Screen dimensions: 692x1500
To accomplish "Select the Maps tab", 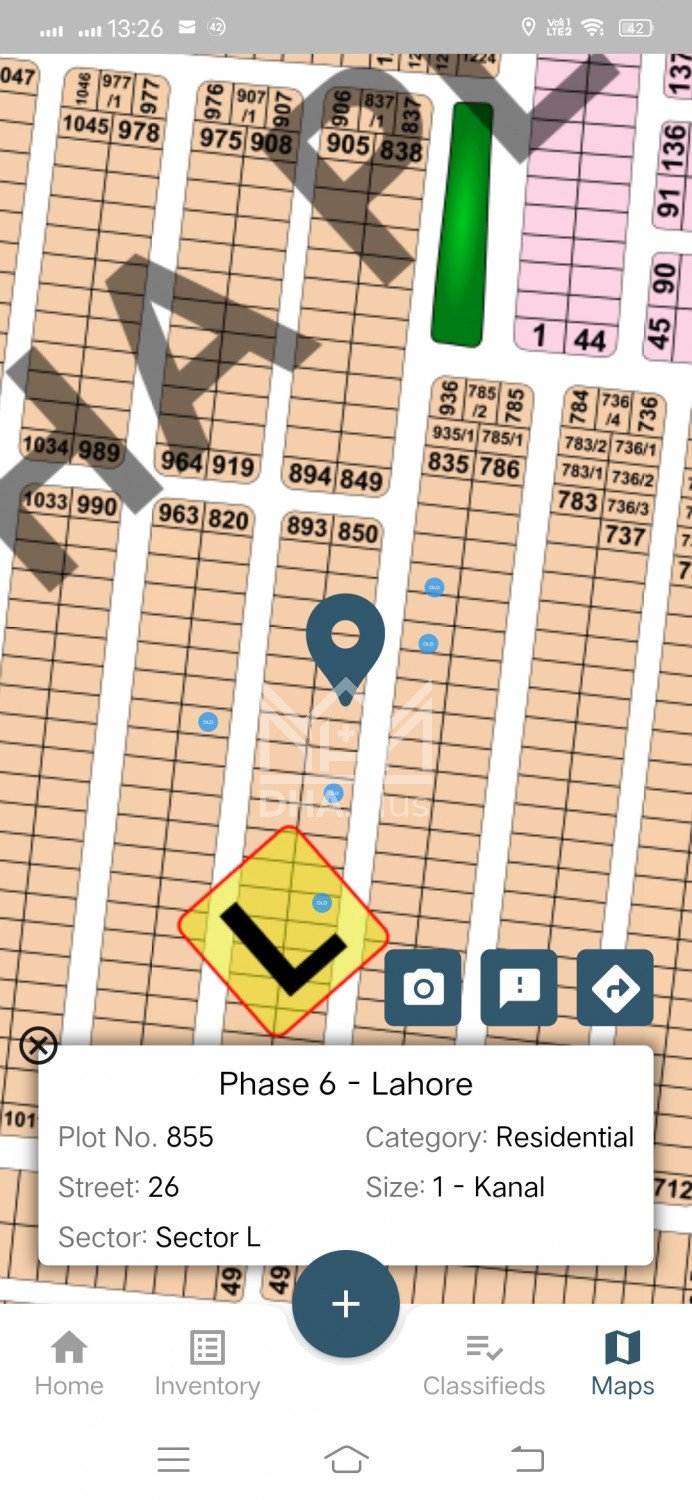I will point(622,1363).
